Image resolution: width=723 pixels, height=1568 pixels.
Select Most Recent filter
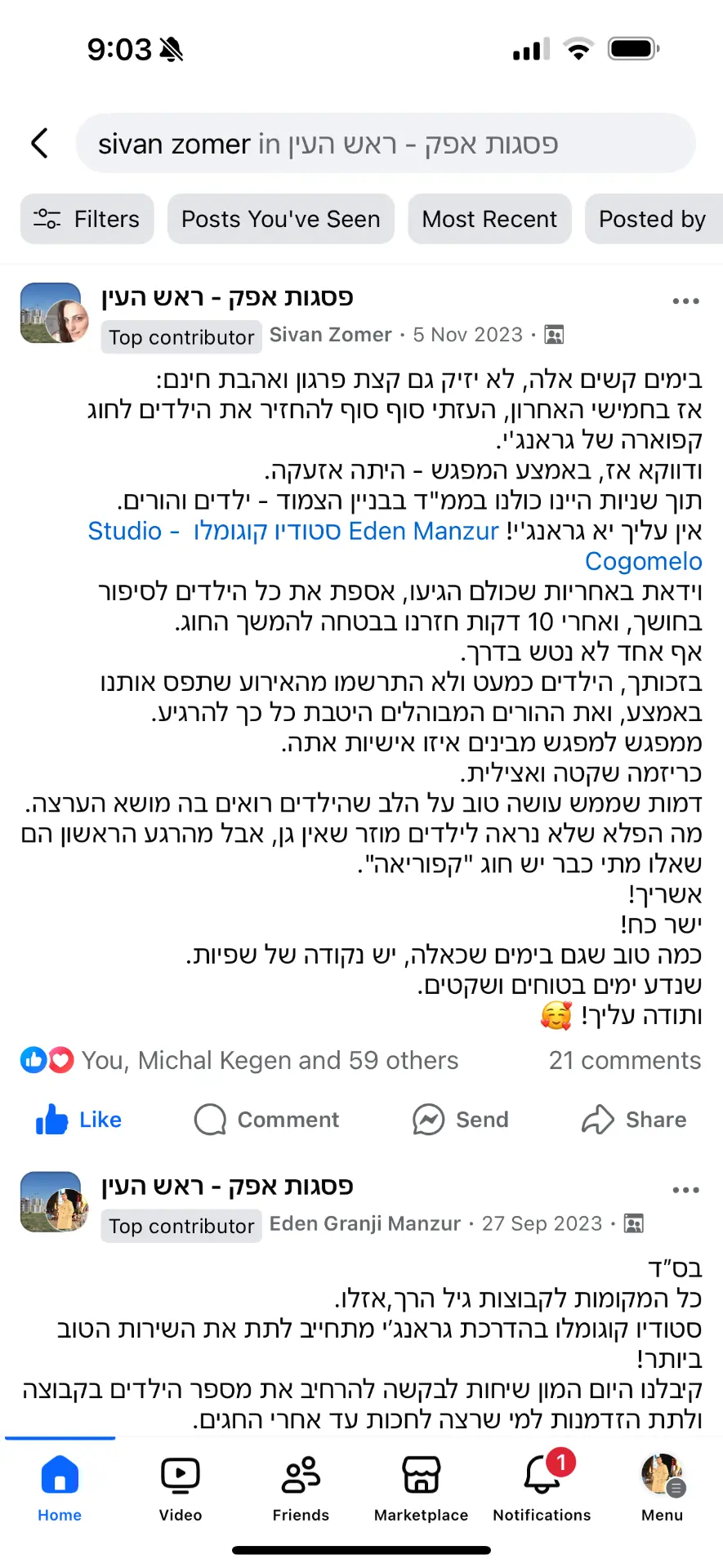(x=489, y=219)
